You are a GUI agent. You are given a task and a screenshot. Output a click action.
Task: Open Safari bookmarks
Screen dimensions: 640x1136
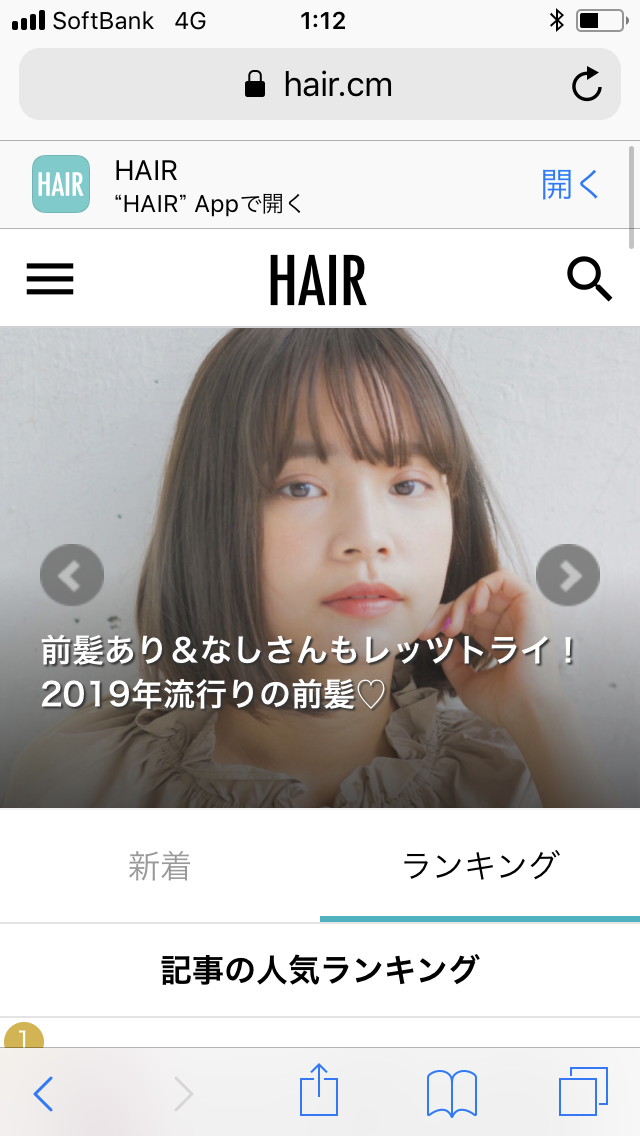(x=452, y=1094)
